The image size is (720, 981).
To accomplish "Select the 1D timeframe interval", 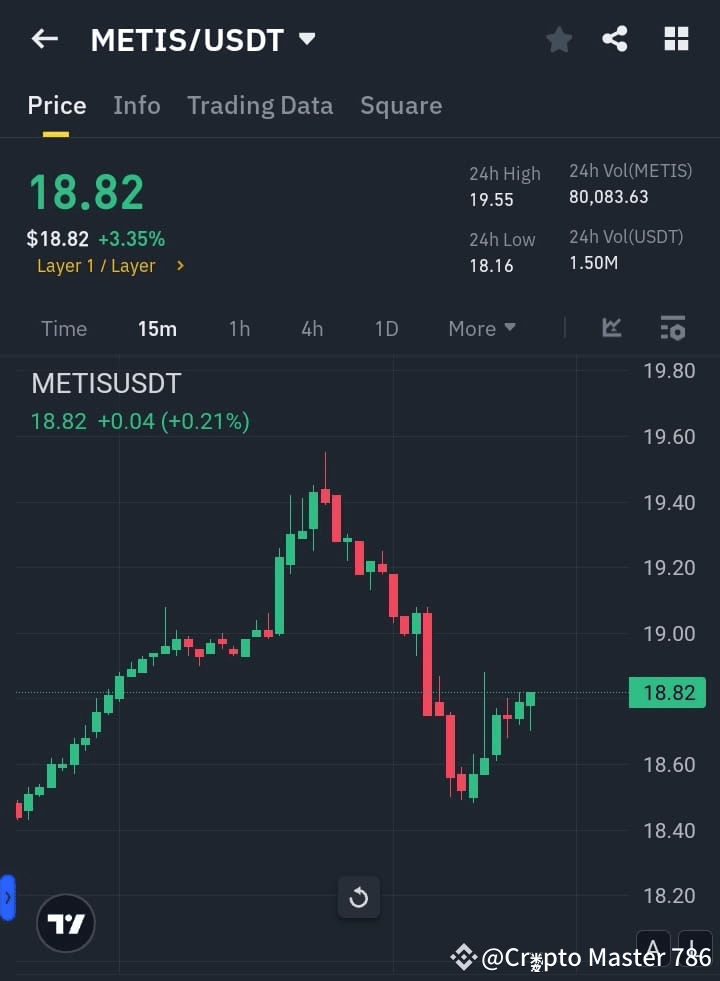I will click(x=386, y=328).
